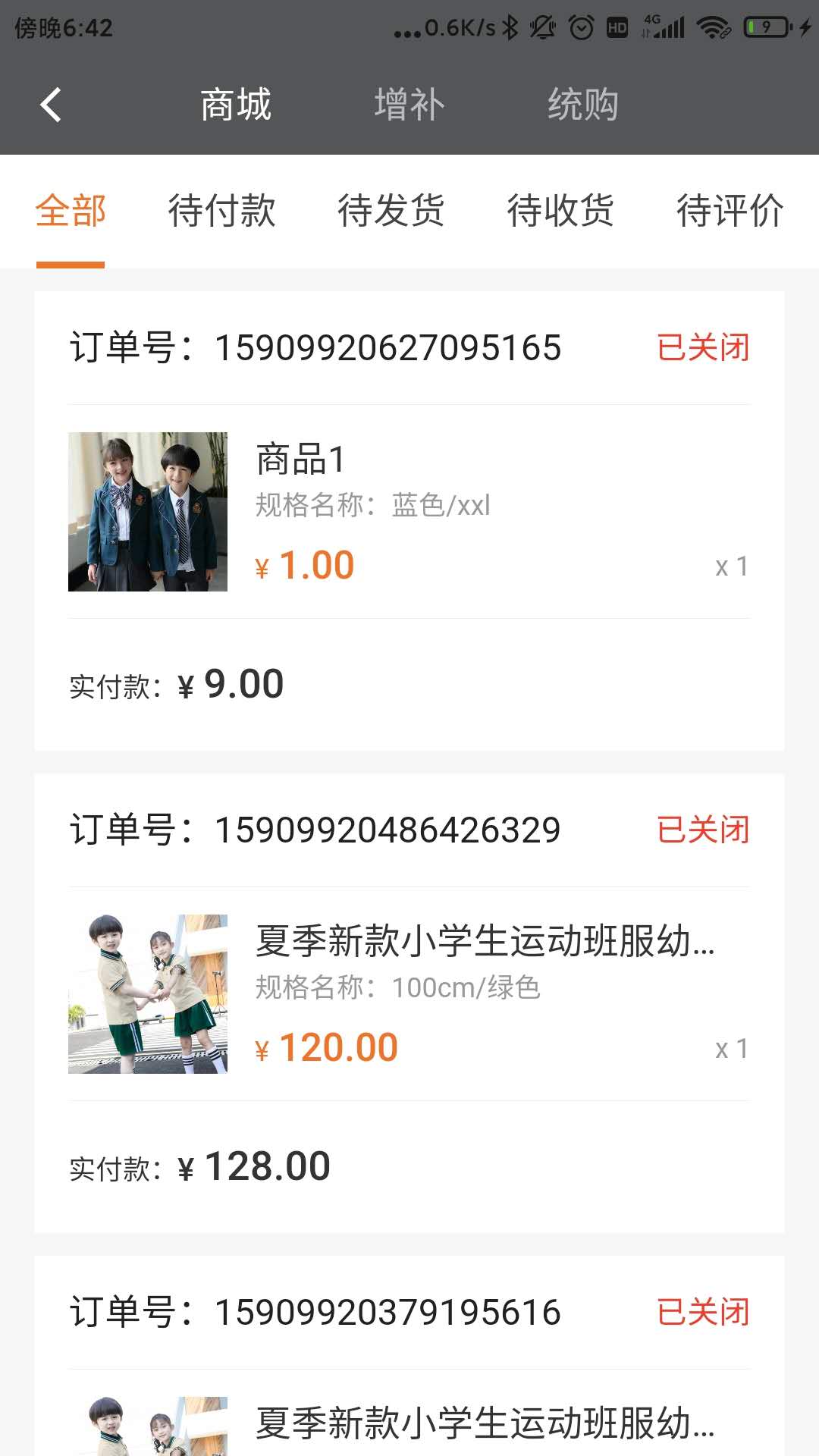Open the 待评价 order list
The image size is (819, 1456).
point(730,211)
